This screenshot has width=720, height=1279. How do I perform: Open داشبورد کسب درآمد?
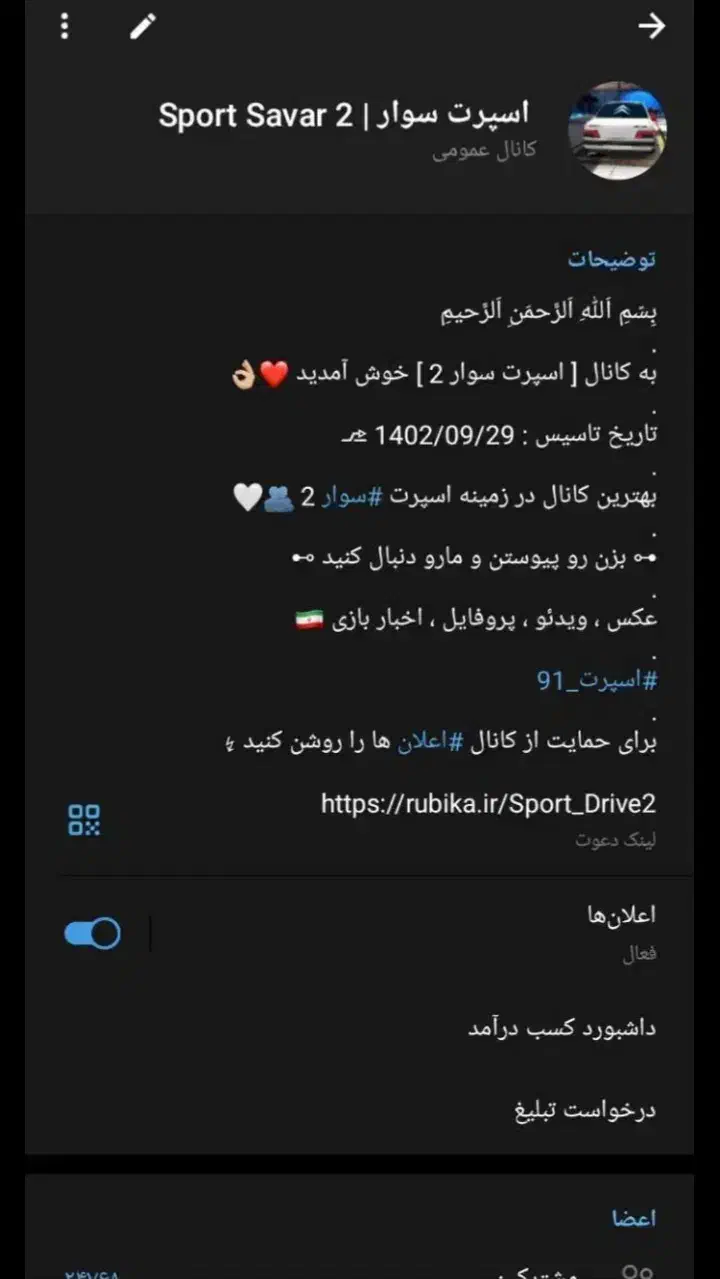(561, 1028)
